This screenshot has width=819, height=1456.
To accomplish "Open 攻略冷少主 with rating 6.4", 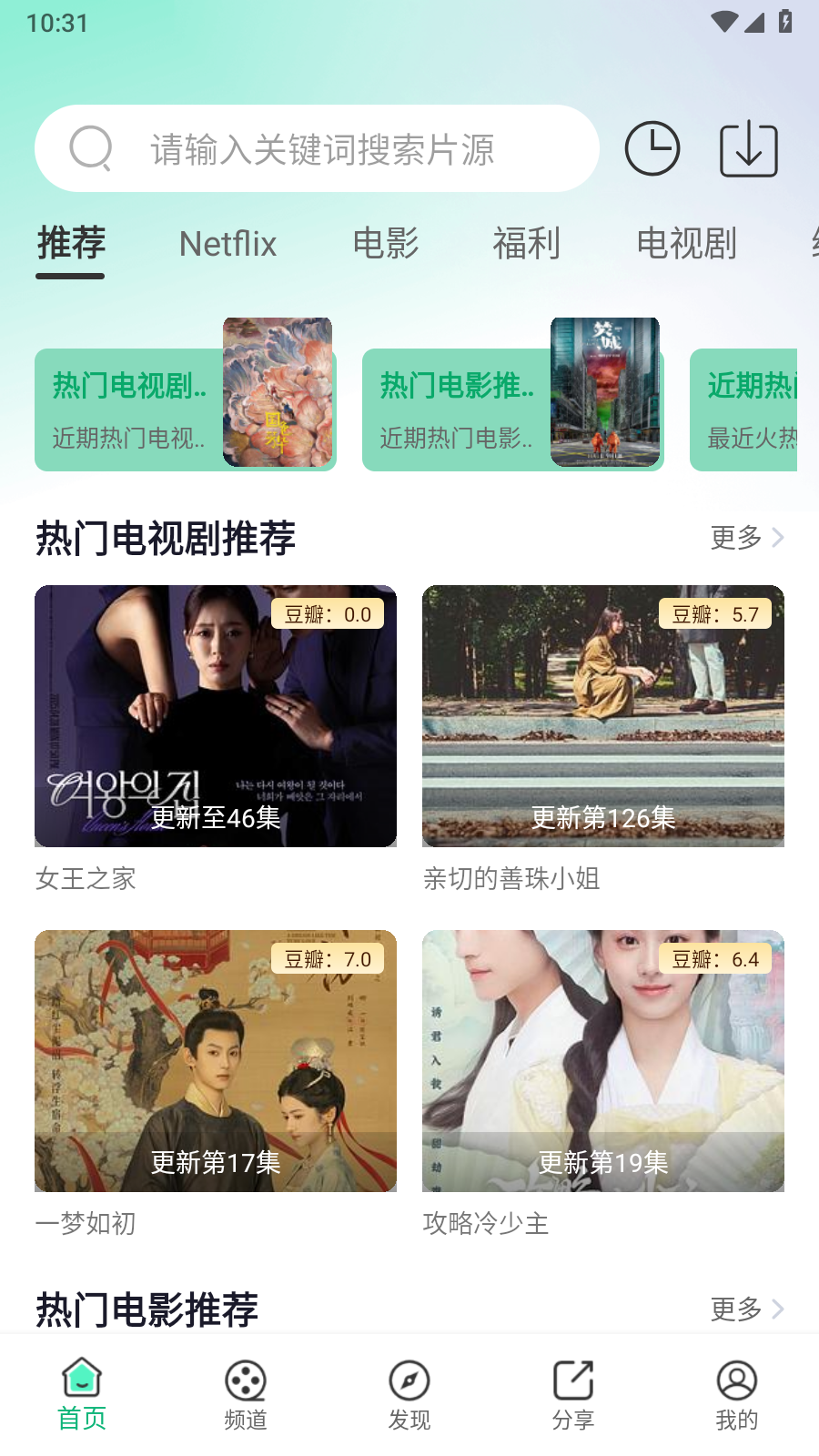I will coord(602,1060).
